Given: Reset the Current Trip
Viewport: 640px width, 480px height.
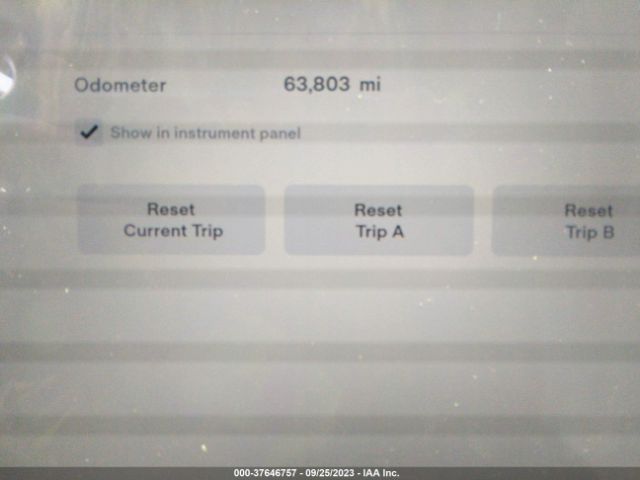Looking at the screenshot, I should [x=172, y=220].
